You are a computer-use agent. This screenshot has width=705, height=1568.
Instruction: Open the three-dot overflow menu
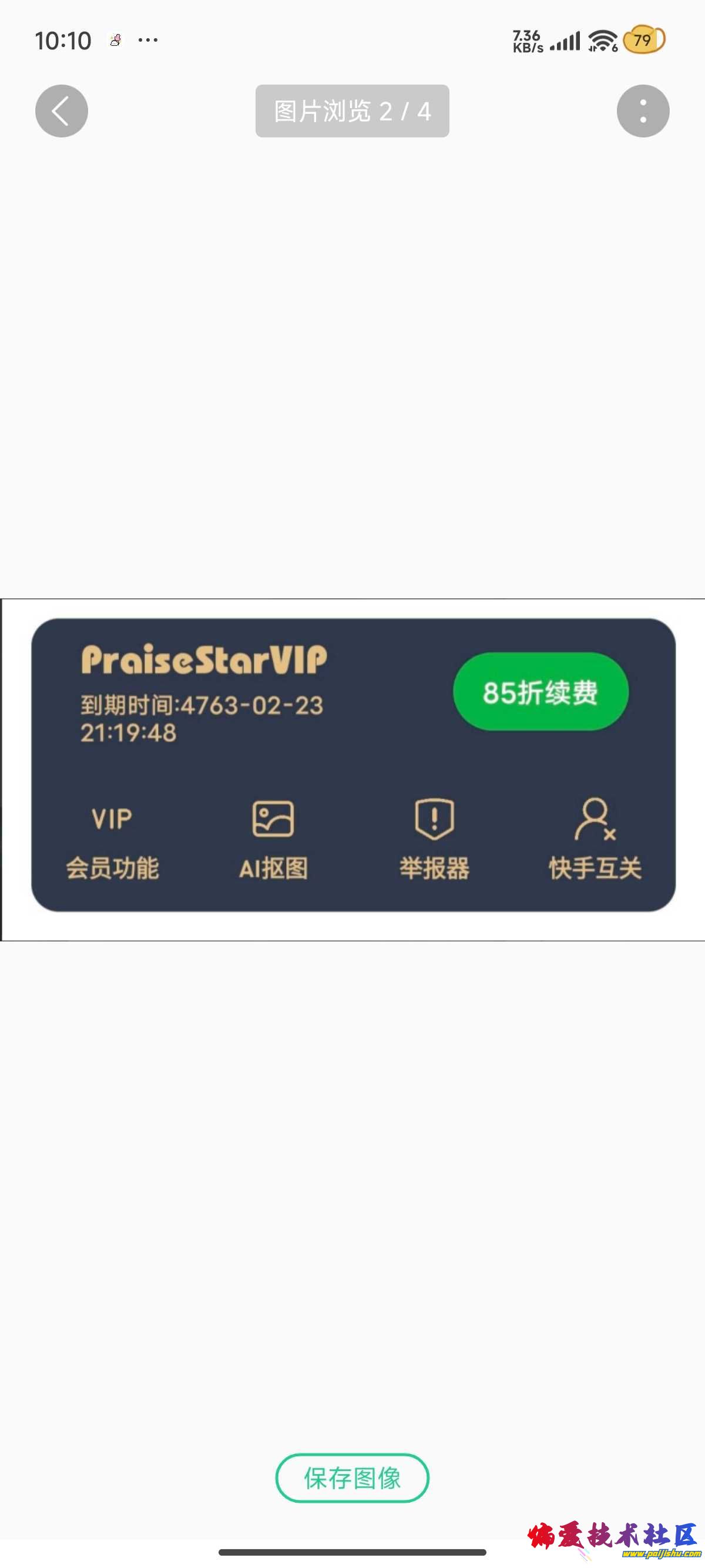coord(642,111)
